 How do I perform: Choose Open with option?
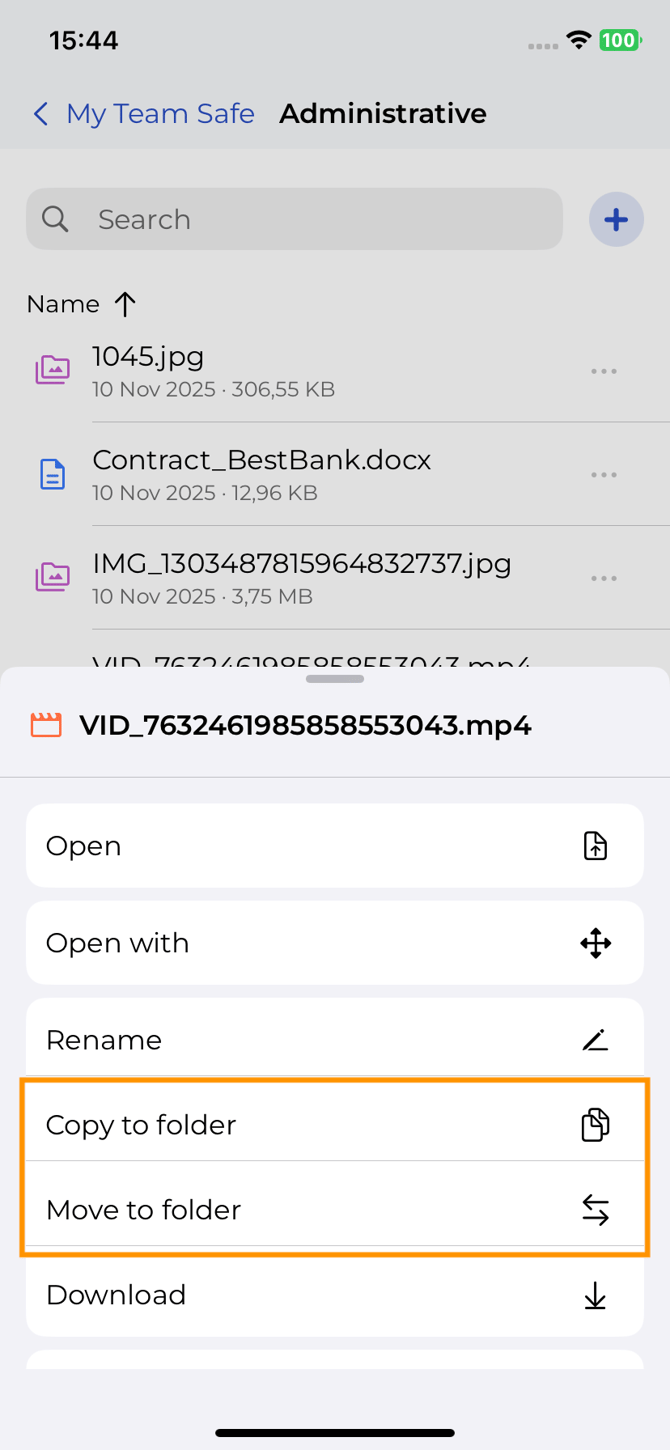(x=334, y=943)
